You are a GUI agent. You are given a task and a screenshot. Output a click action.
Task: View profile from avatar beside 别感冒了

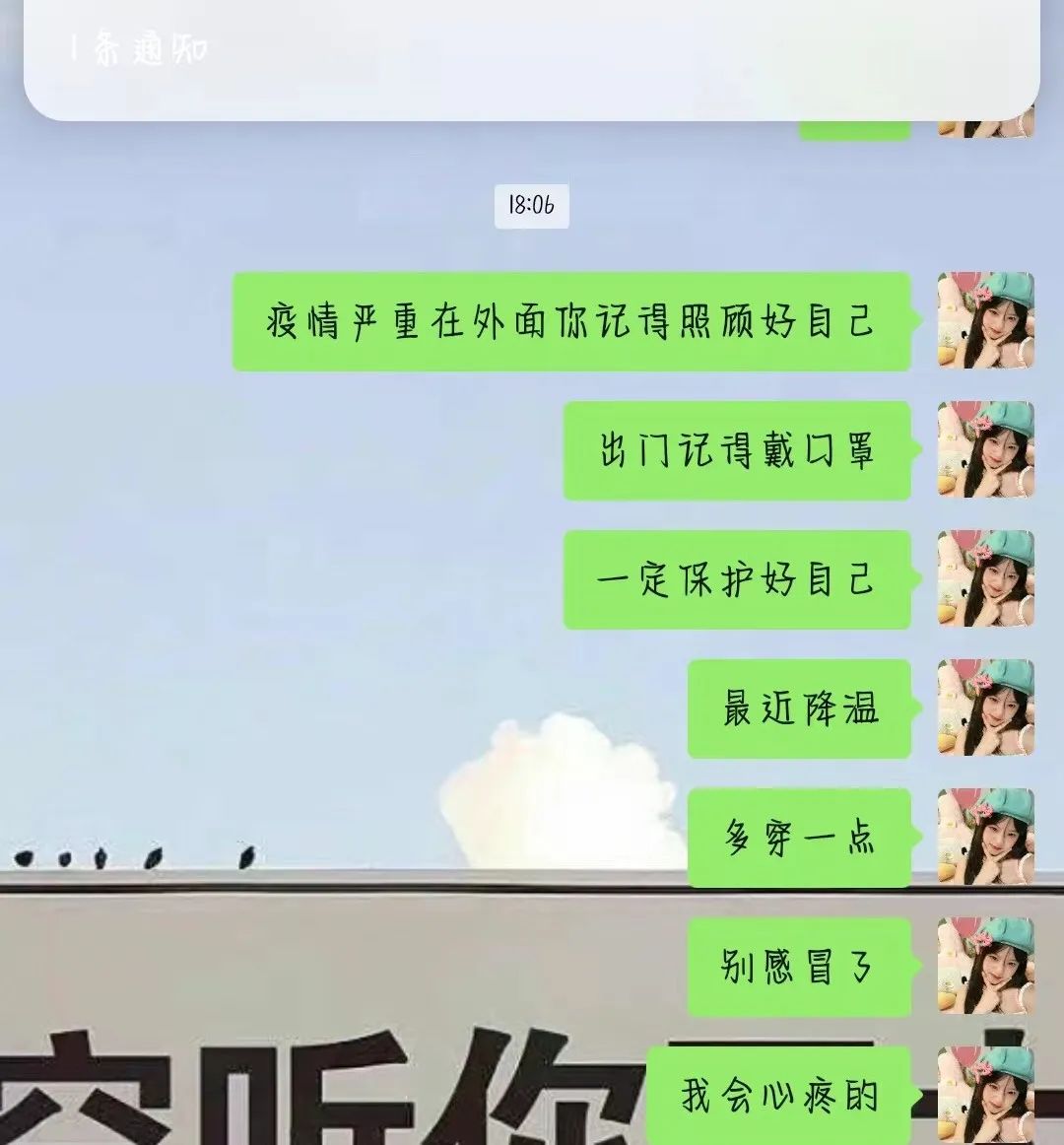pyautogui.click(x=985, y=966)
